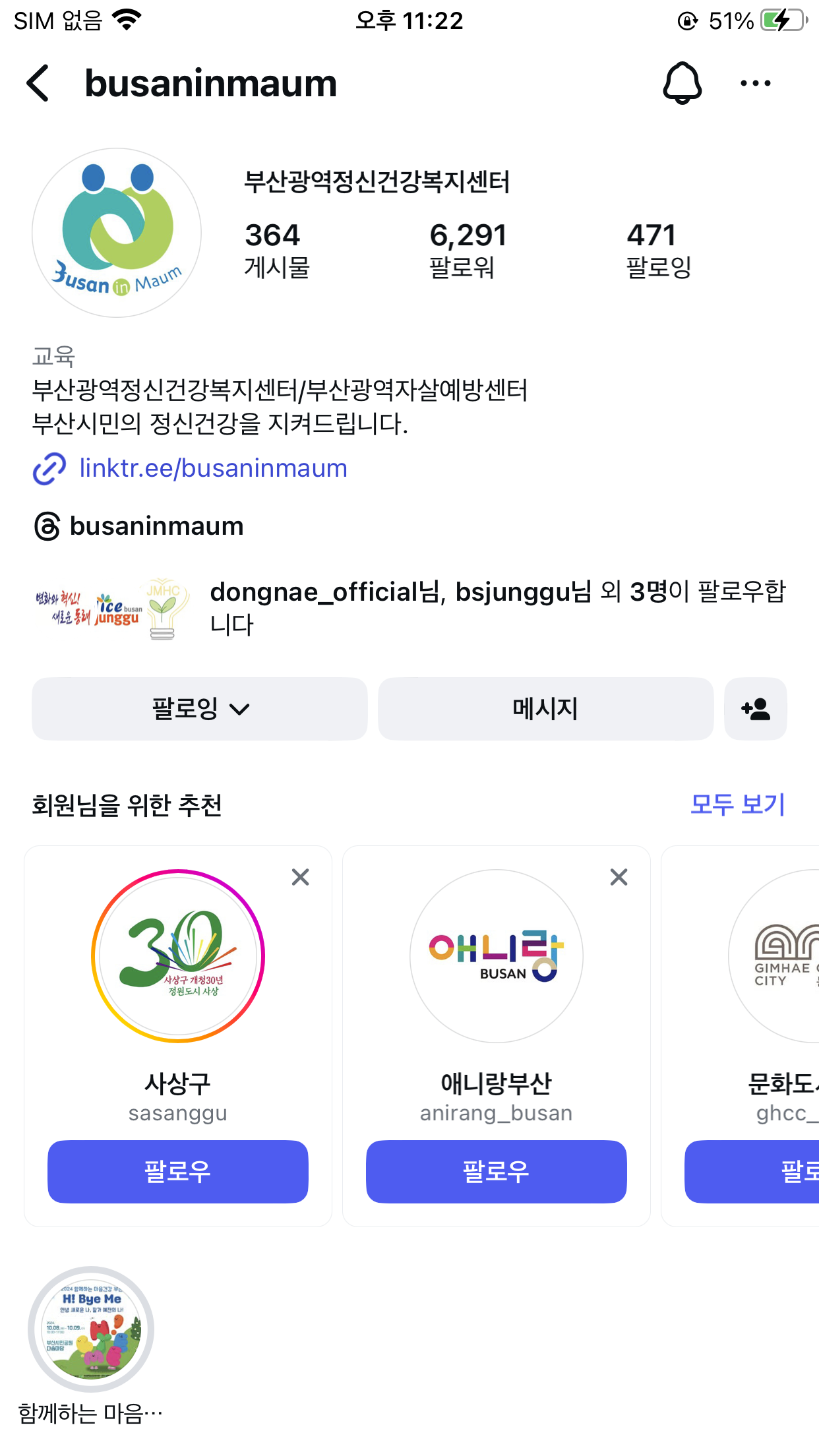The height and width of the screenshot is (1456, 819).
Task: Open the 함께하는 마음 story highlight
Action: [x=91, y=1329]
